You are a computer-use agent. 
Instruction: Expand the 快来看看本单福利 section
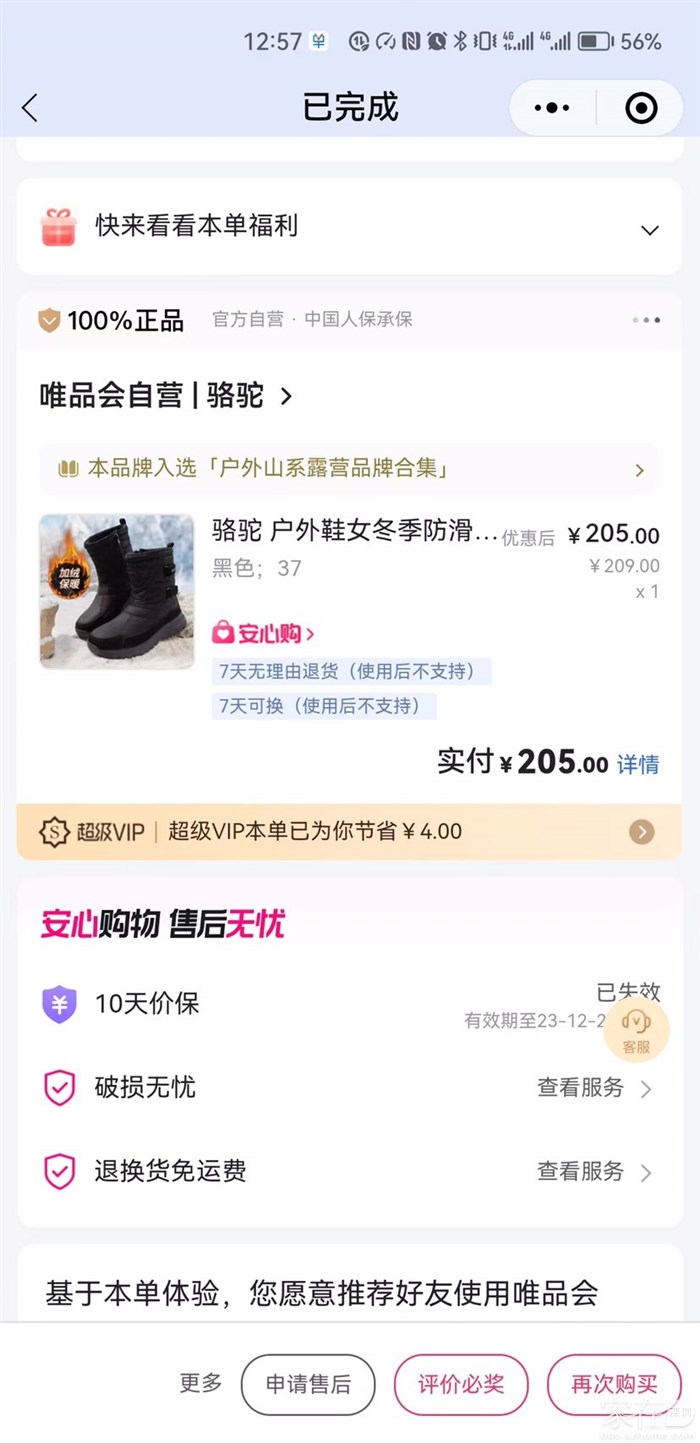(649, 230)
